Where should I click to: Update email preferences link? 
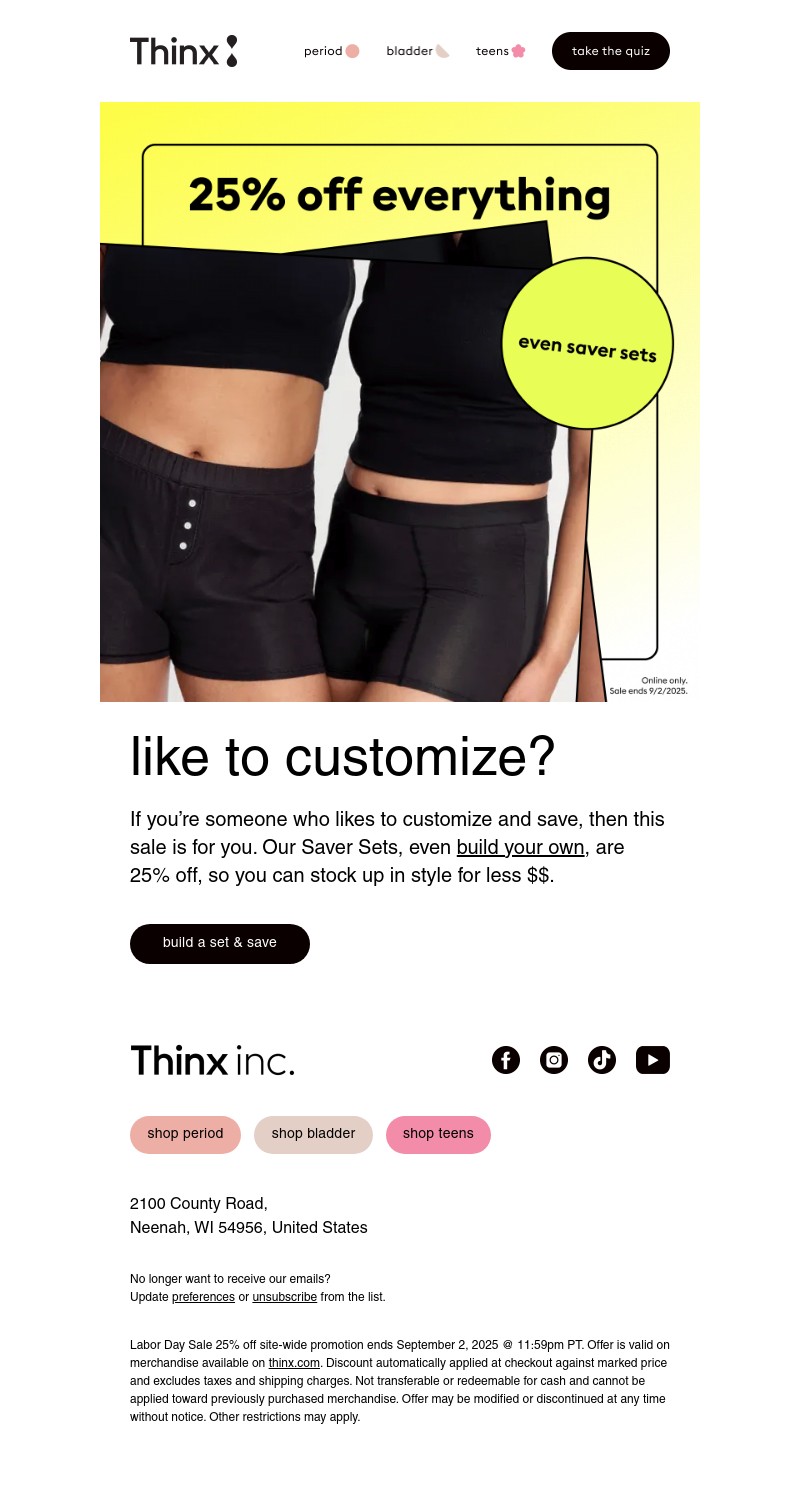coord(203,1297)
